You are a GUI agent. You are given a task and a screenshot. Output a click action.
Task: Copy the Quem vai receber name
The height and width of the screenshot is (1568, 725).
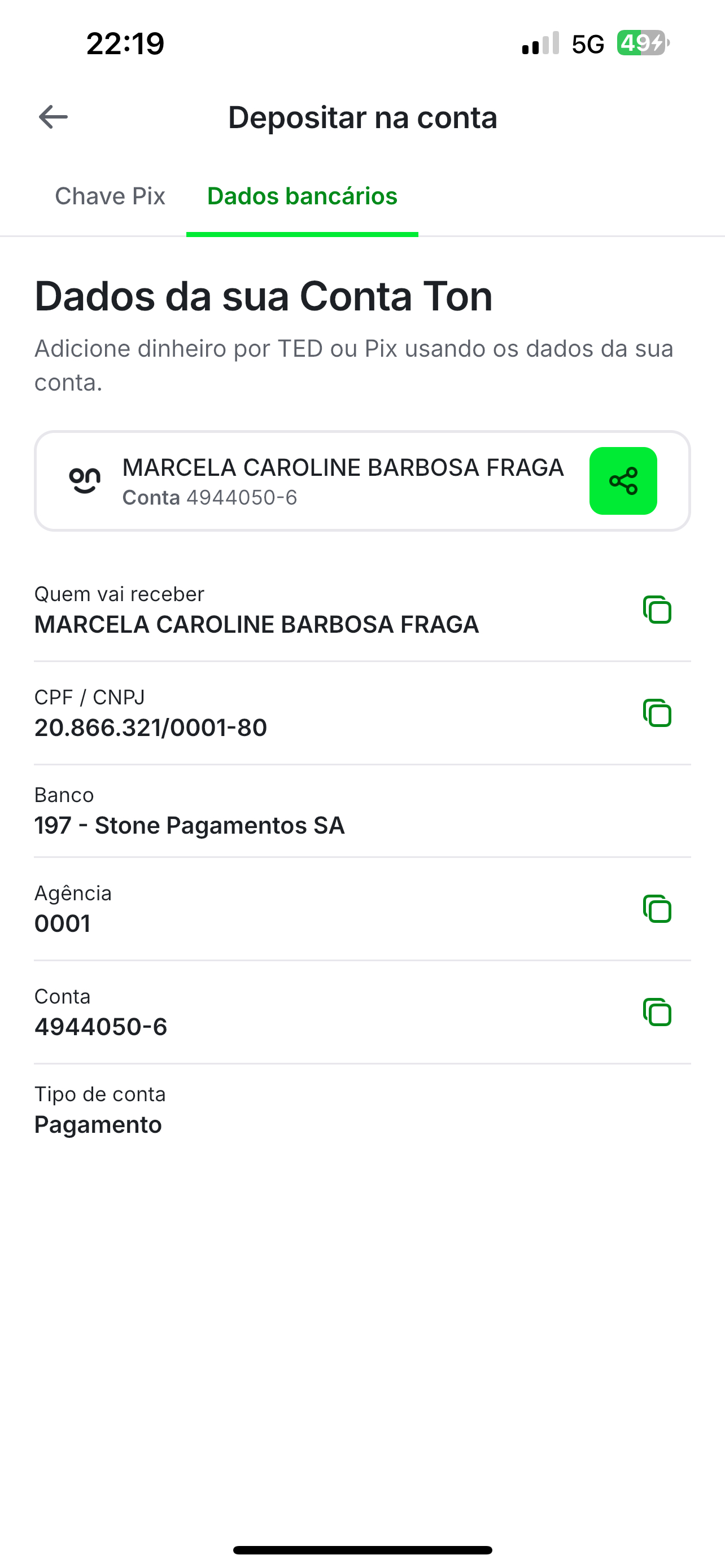click(657, 609)
